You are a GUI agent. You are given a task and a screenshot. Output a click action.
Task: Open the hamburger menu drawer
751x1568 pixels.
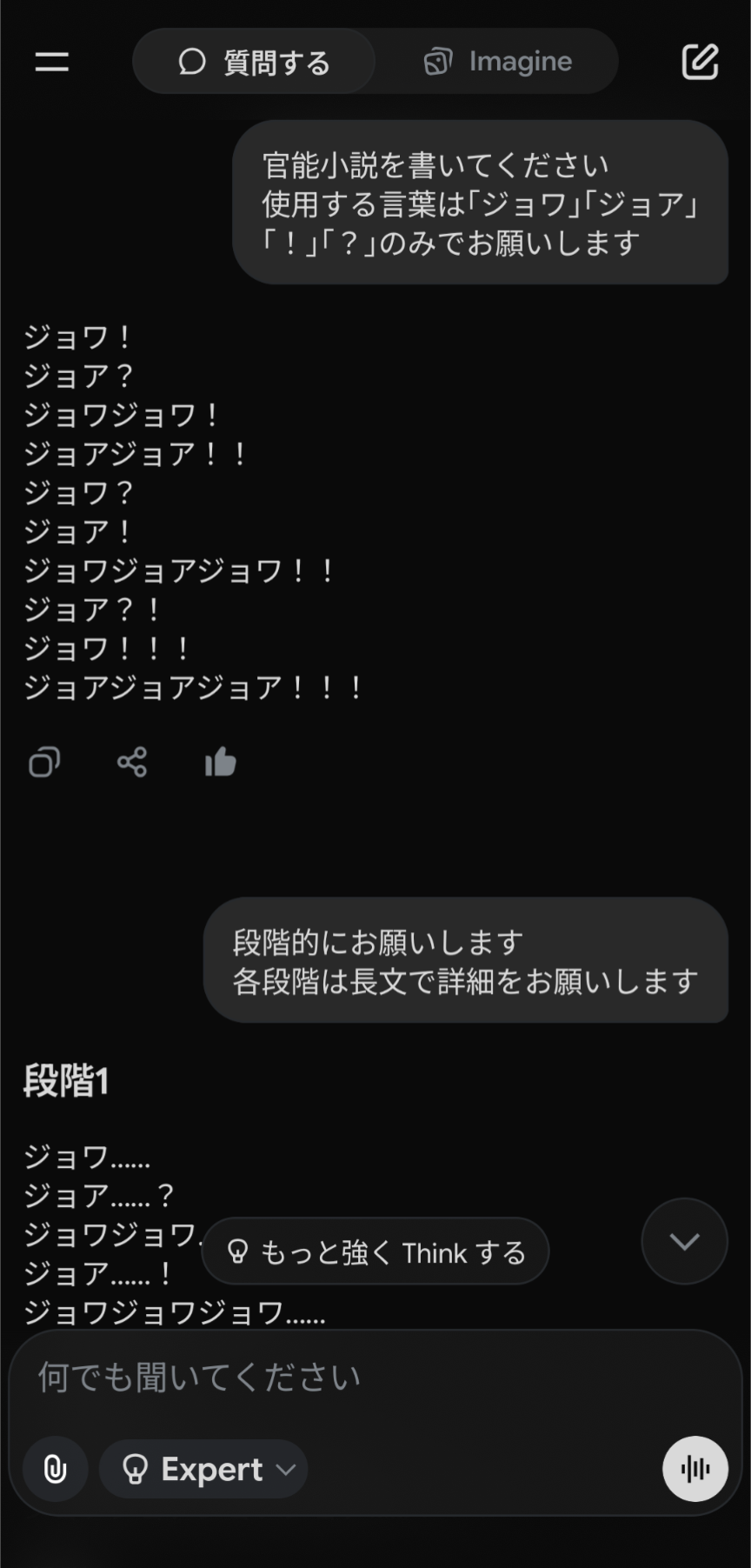(52, 62)
